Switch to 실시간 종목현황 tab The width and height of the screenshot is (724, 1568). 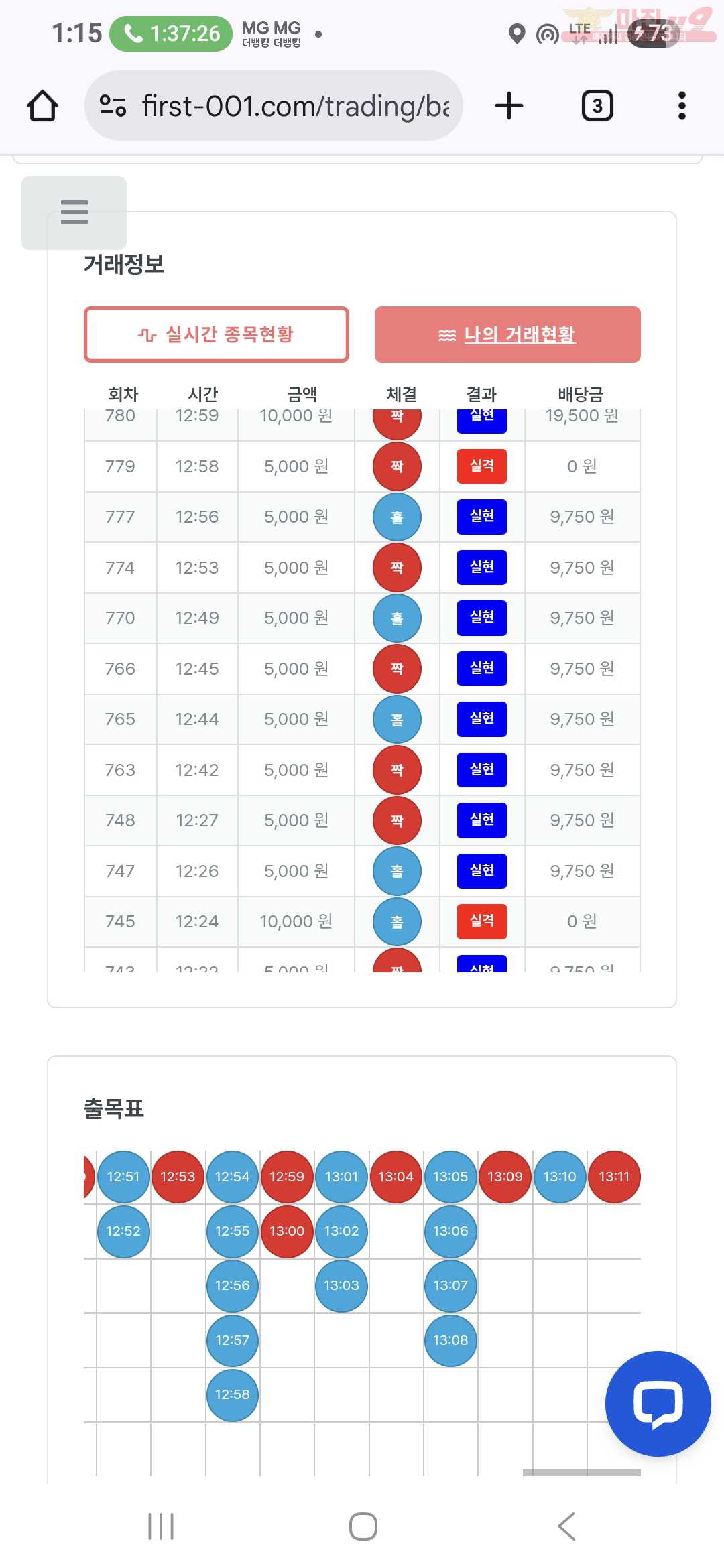click(217, 334)
